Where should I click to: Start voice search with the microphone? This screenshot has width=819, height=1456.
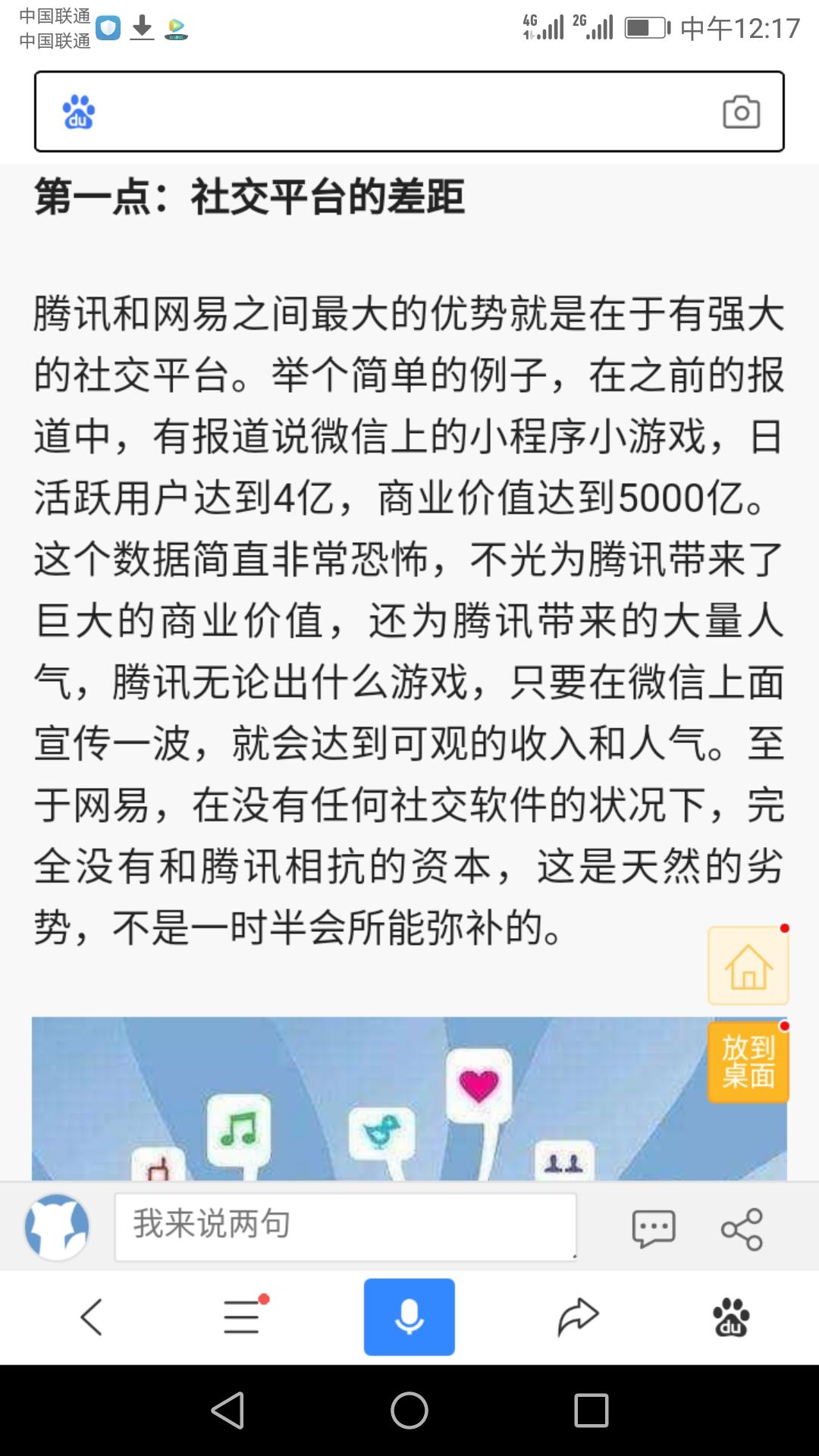point(409,1316)
